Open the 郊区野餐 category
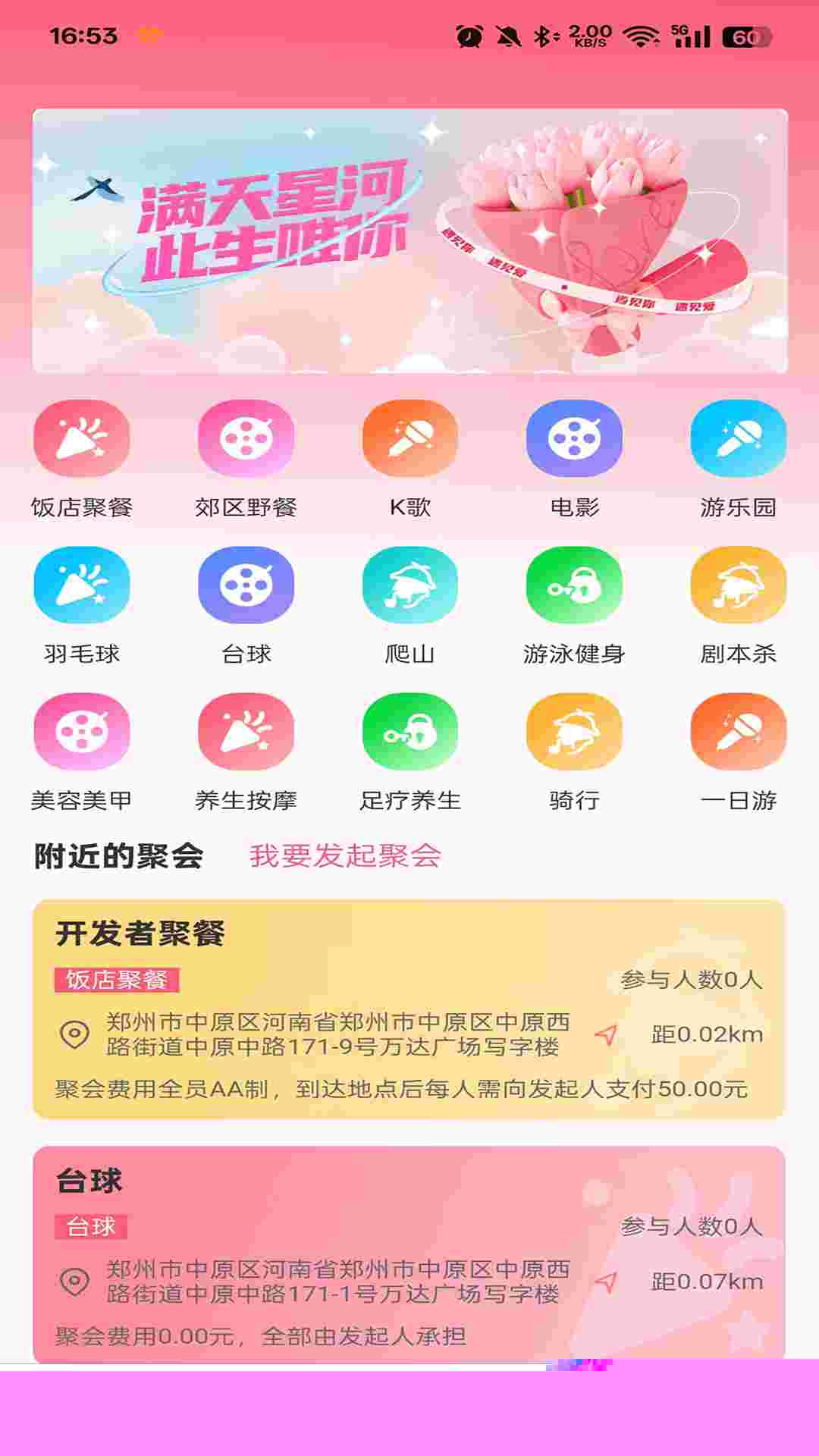Image resolution: width=819 pixels, height=1456 pixels. pos(246,439)
